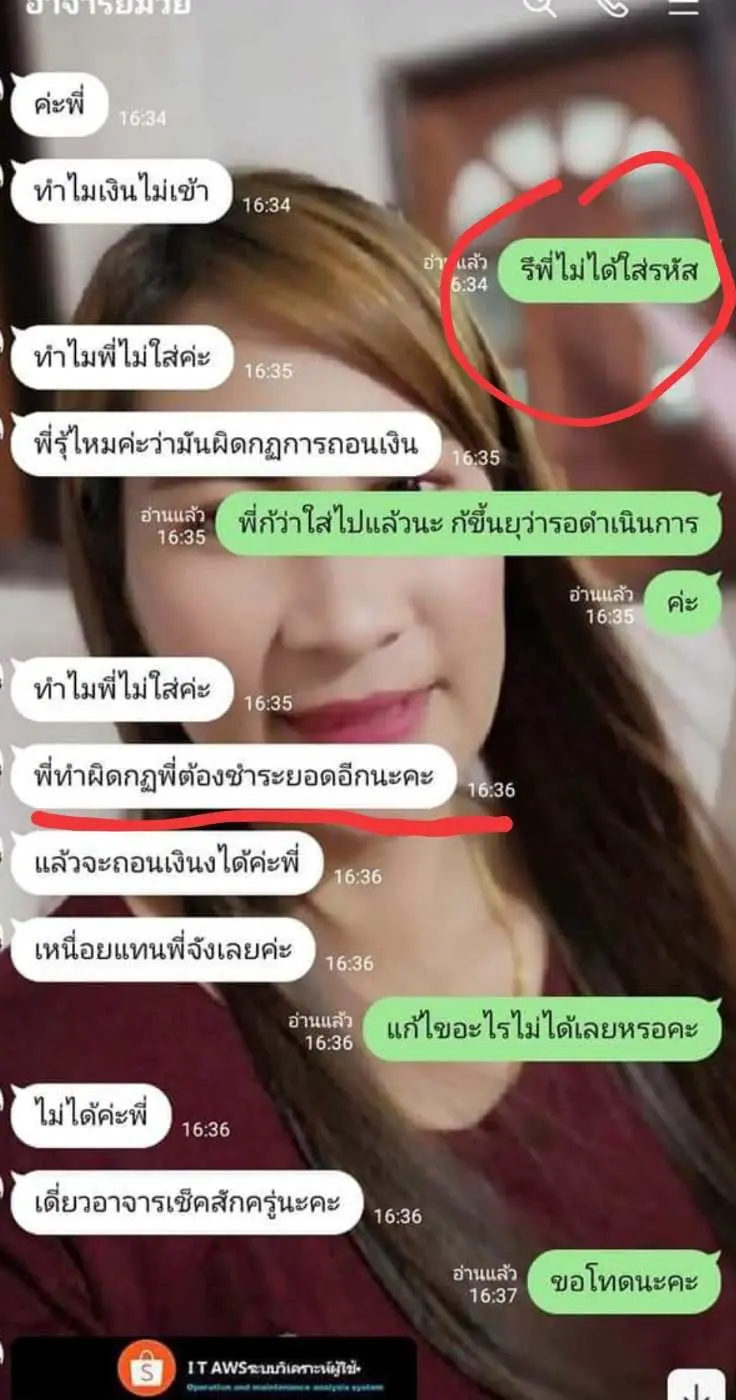Open the IT AWS link preview card
The width and height of the screenshot is (736, 1400).
(x=214, y=1370)
